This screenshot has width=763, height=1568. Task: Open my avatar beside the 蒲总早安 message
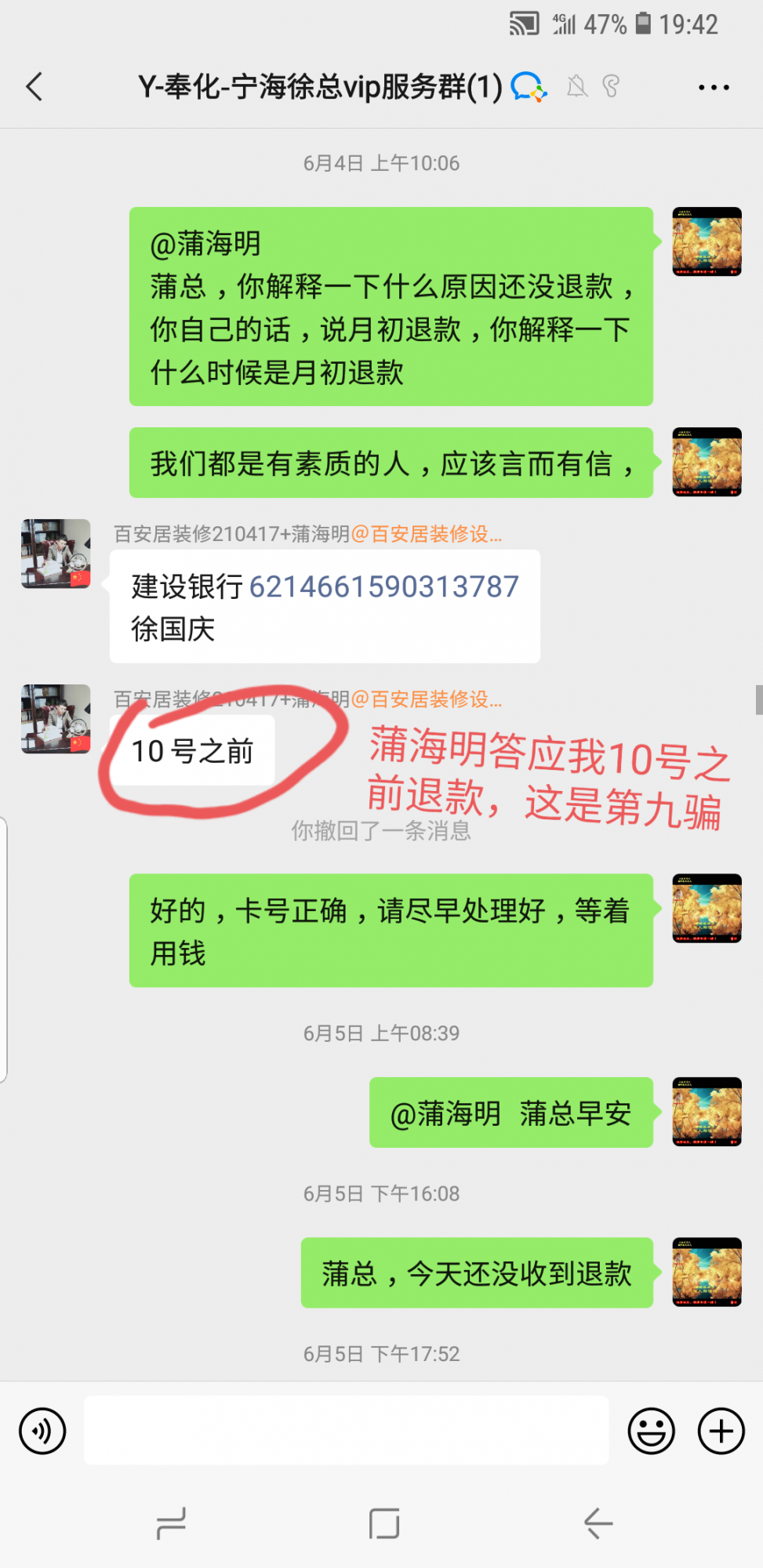(x=707, y=1112)
